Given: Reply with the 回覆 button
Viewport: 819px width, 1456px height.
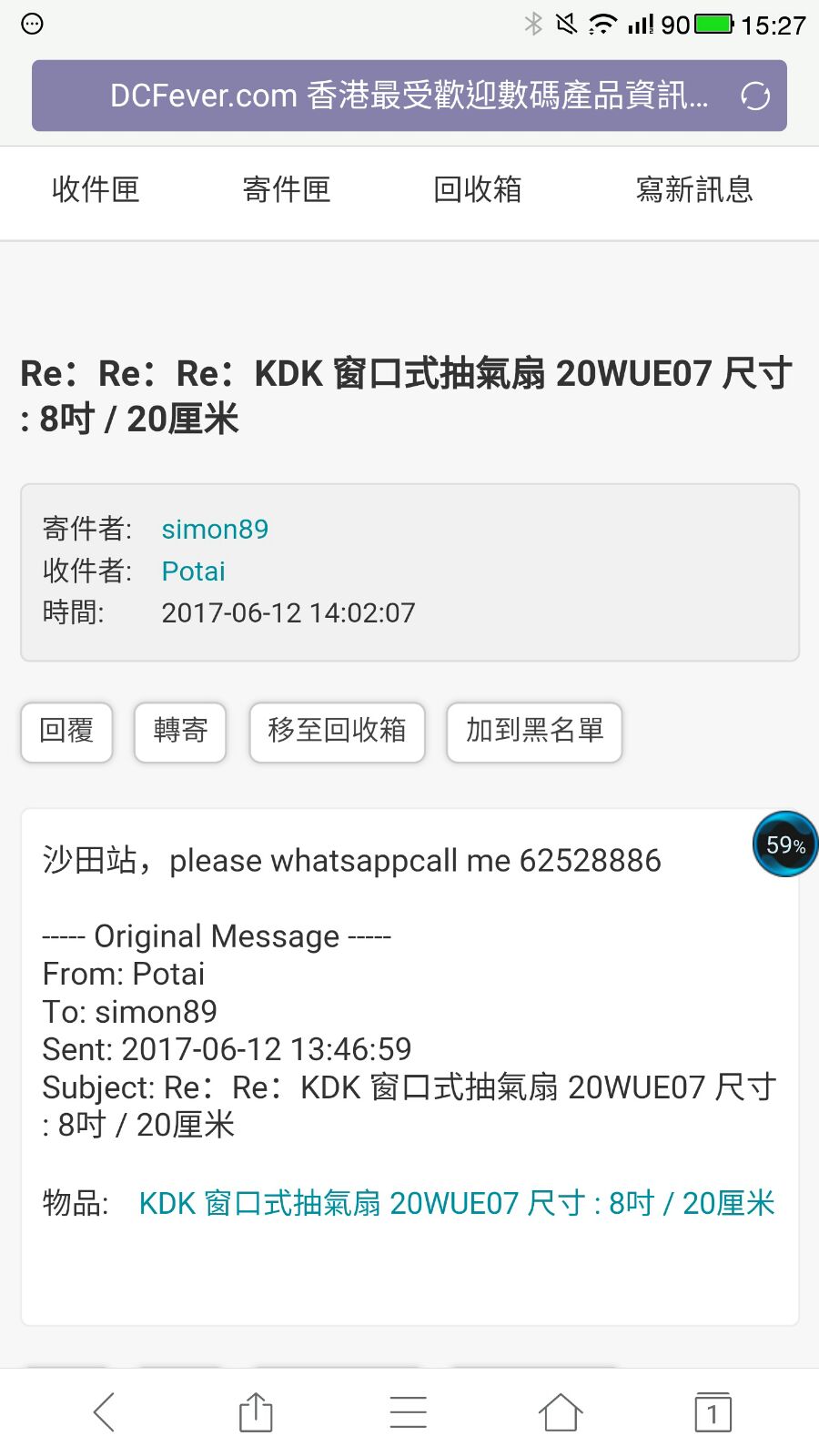Looking at the screenshot, I should pyautogui.click(x=66, y=731).
